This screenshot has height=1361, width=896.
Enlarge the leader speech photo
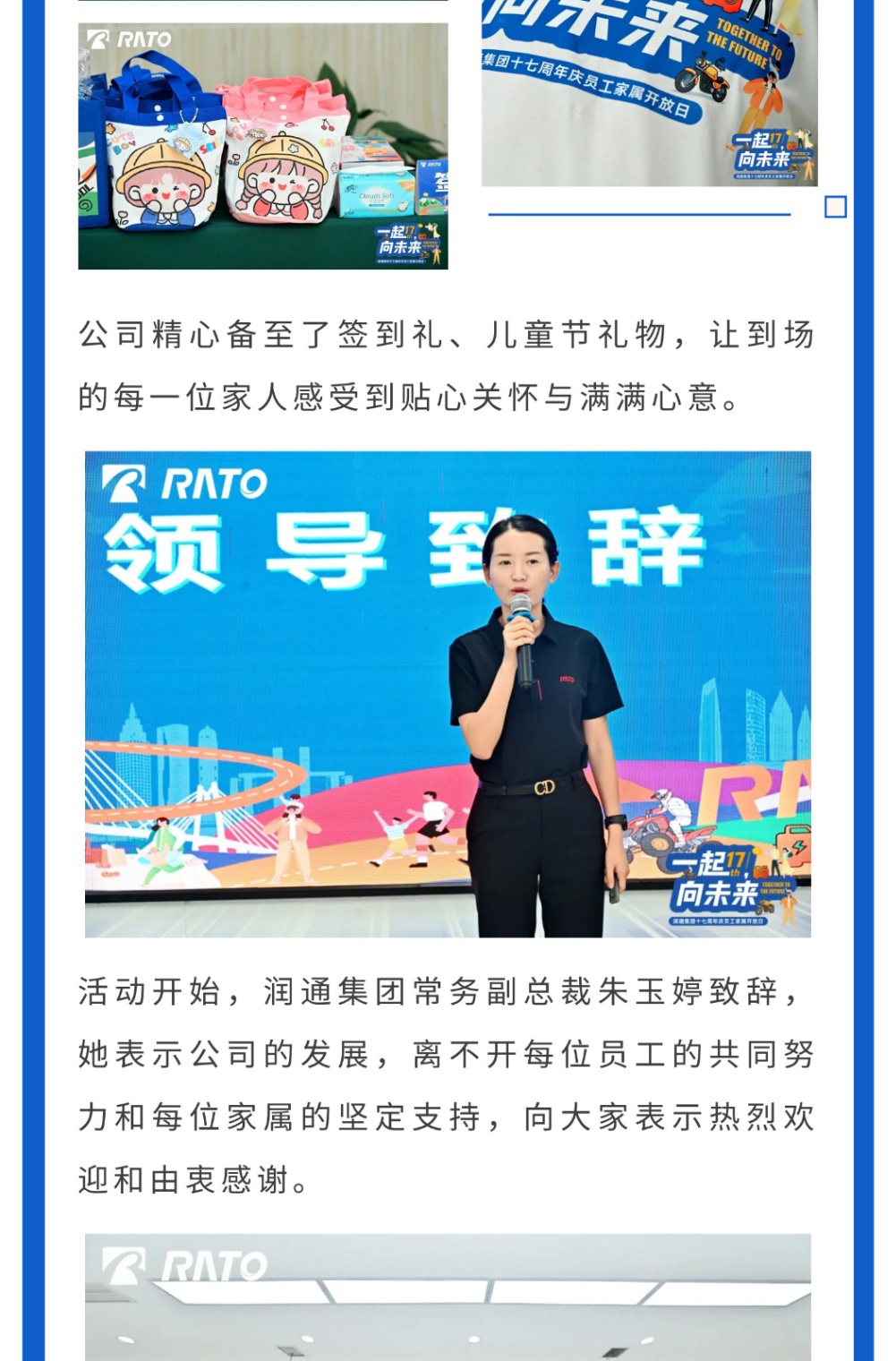[x=448, y=694]
